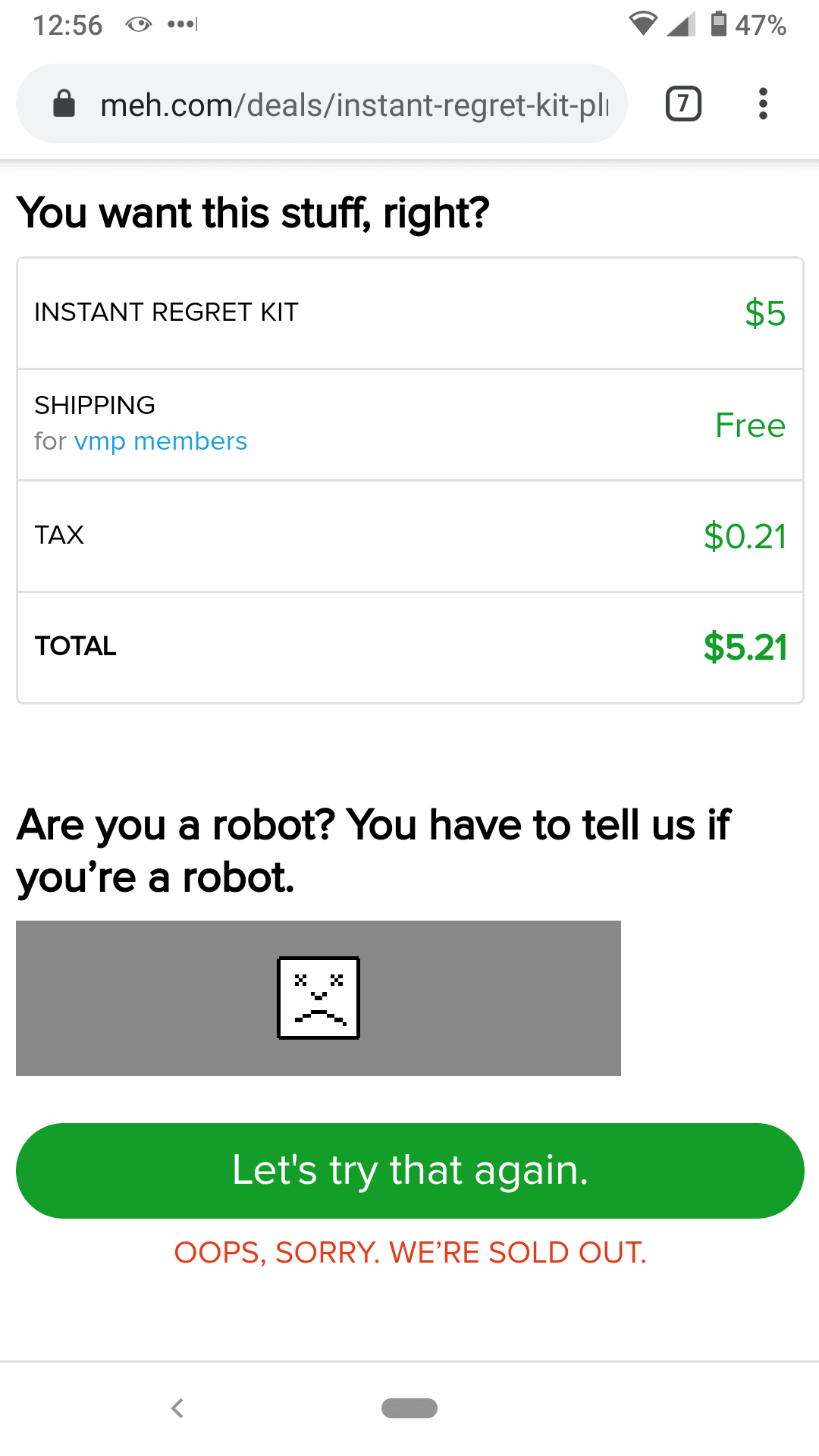View site security lock info
This screenshot has height=1456, width=819.
point(64,104)
